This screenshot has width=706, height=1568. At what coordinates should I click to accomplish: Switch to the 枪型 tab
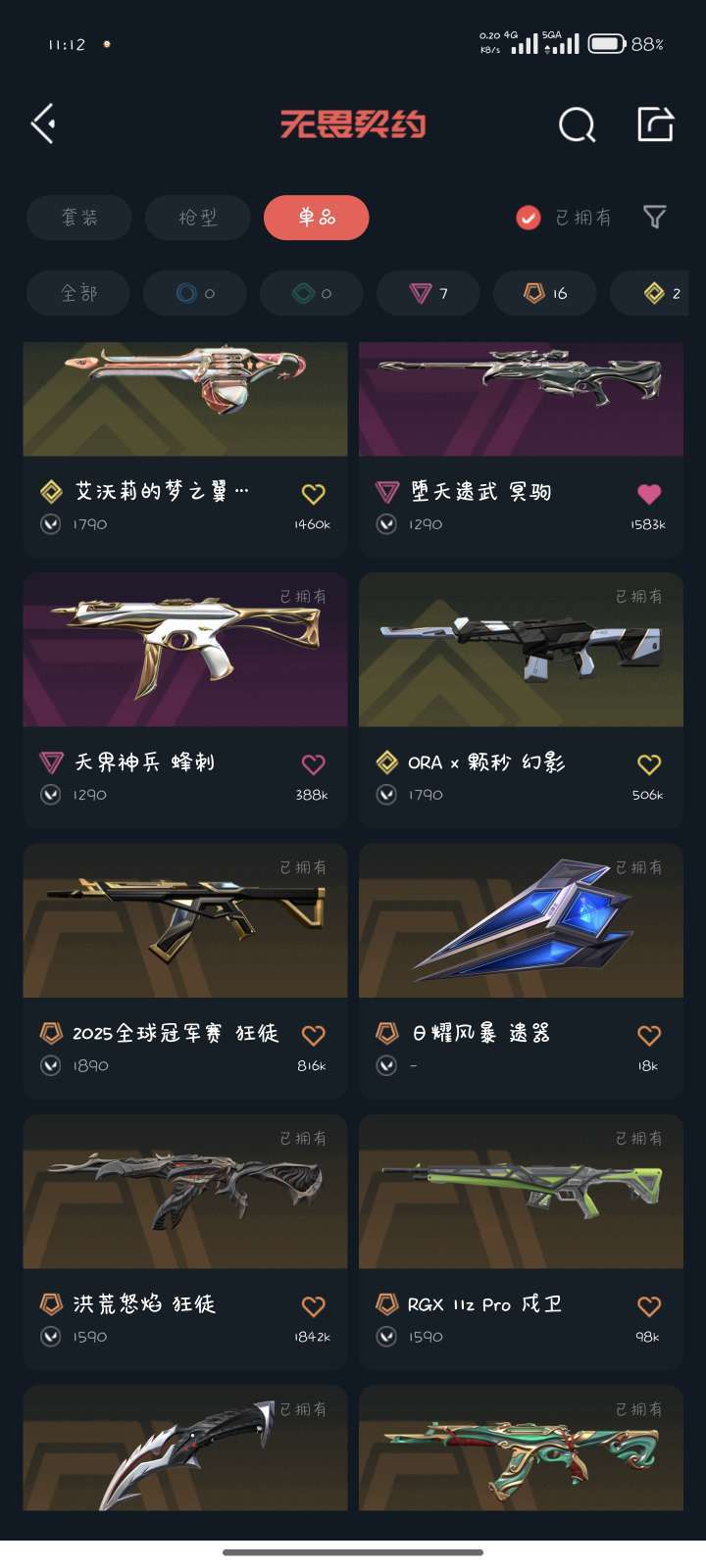click(x=198, y=218)
